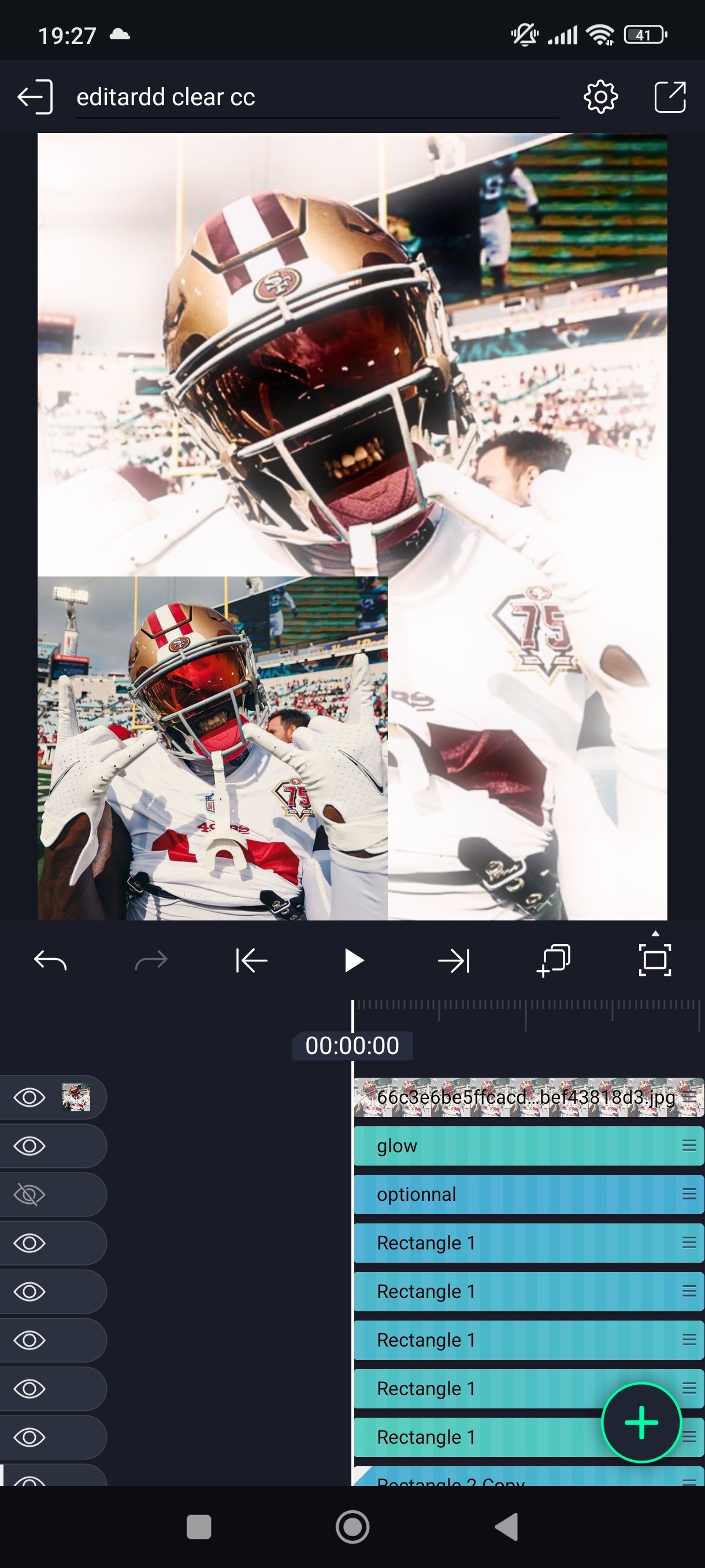The height and width of the screenshot is (1568, 705).
Task: Hide the glow layer with its eye icon
Action: (x=29, y=1146)
